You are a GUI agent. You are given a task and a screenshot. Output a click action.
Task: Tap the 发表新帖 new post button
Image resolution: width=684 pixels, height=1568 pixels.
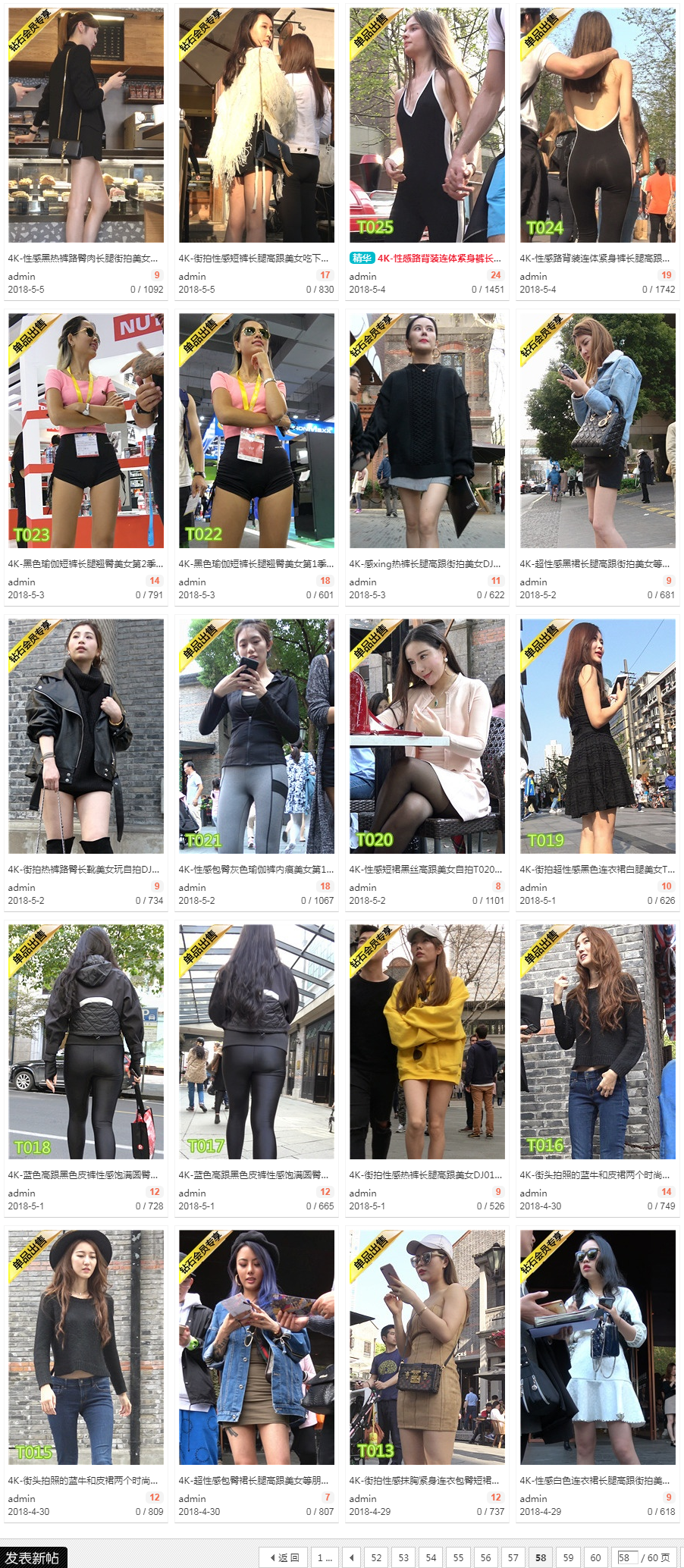tap(33, 1557)
